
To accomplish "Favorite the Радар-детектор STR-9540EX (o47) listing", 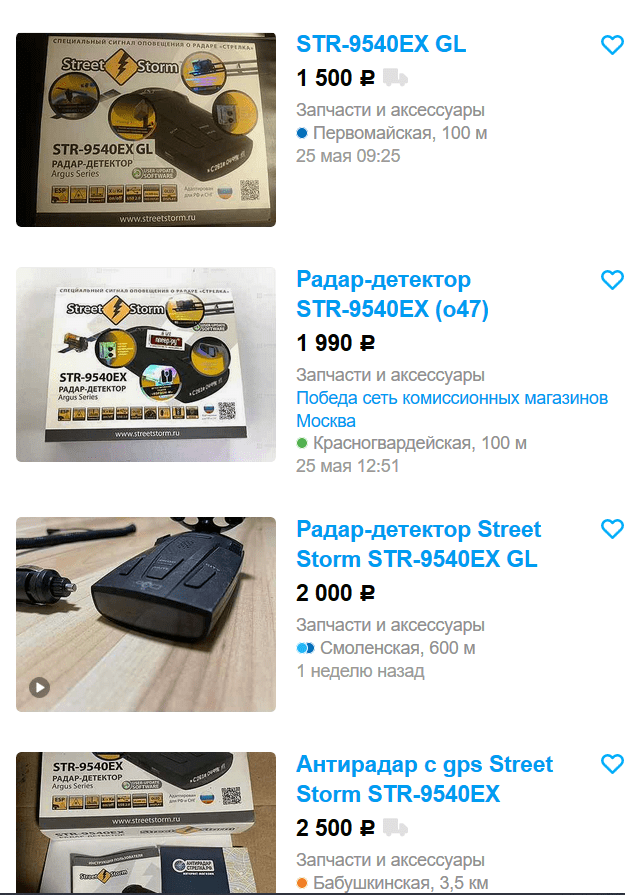I will click(611, 280).
